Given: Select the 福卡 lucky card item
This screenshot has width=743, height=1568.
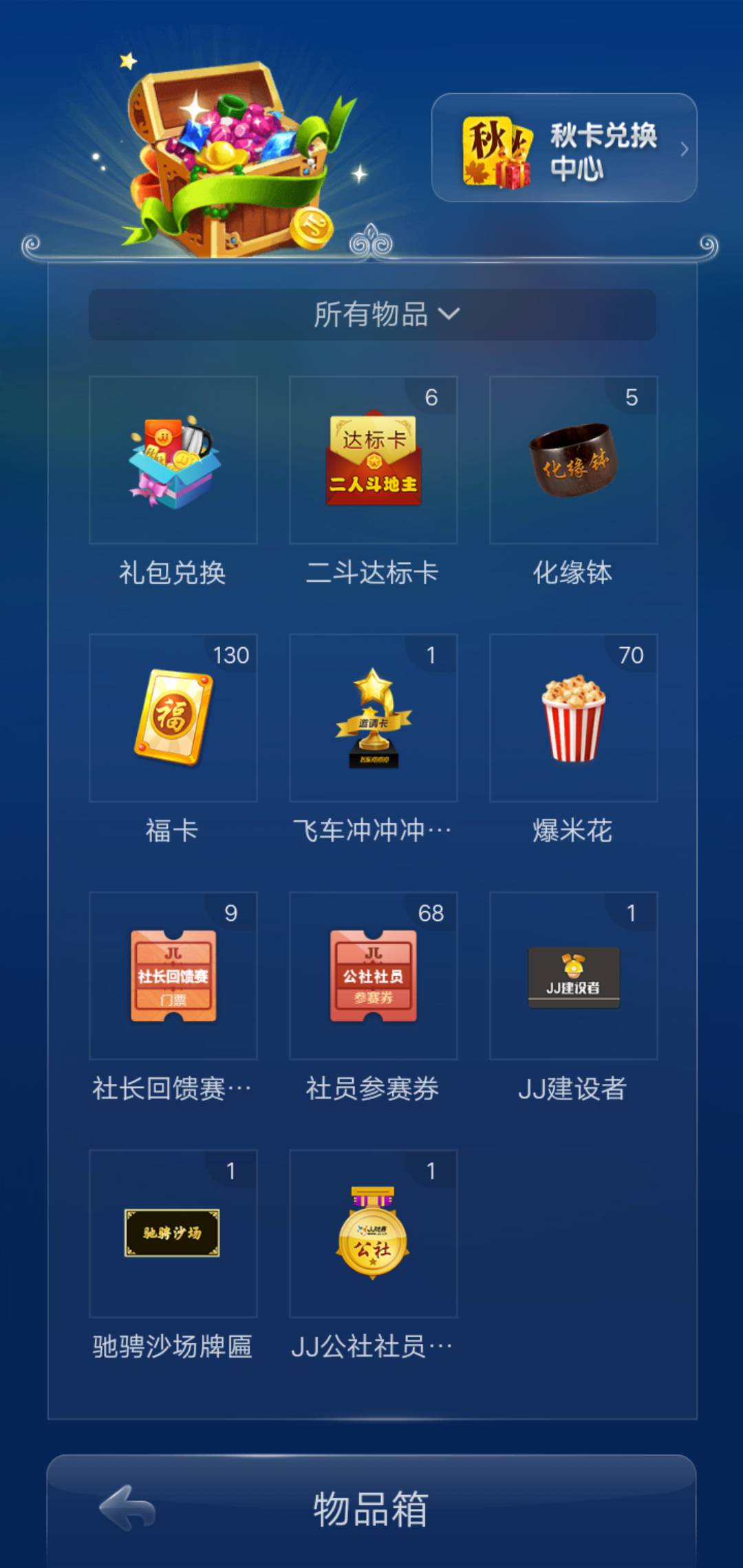Looking at the screenshot, I should click(x=173, y=717).
